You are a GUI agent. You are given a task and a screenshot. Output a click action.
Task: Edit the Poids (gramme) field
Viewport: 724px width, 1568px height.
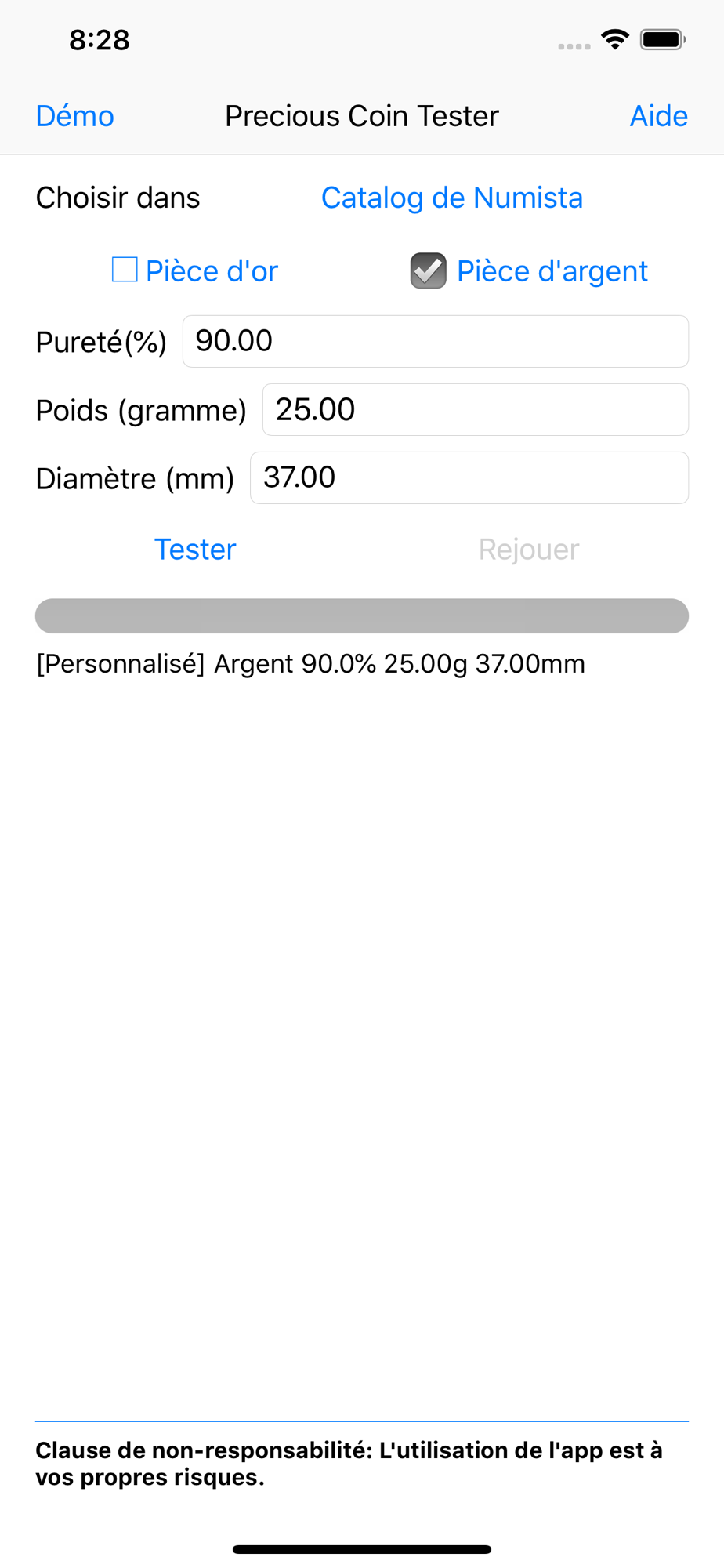click(x=476, y=409)
